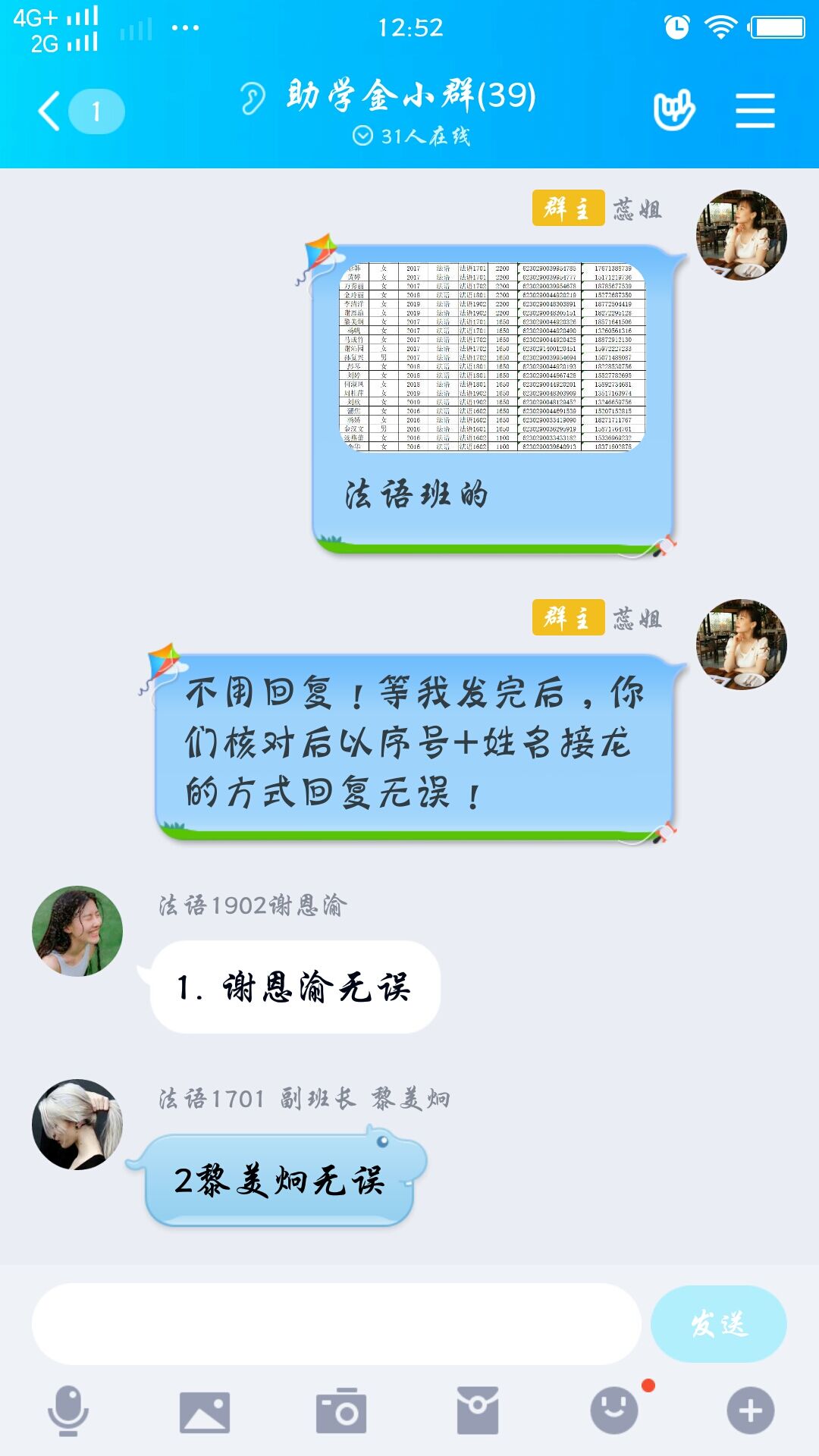The width and height of the screenshot is (819, 1456).
Task: Tap the 发送 send button
Action: click(x=718, y=1324)
